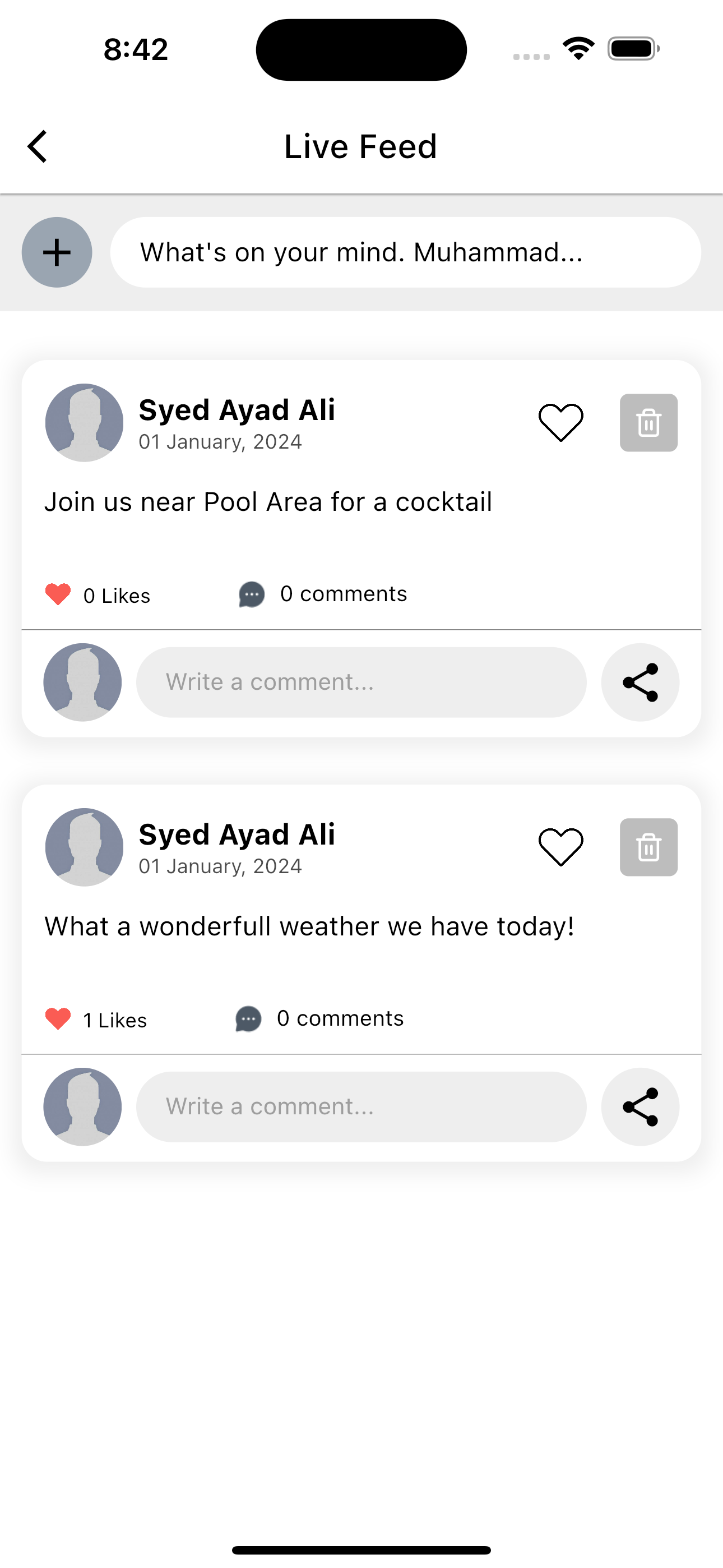Open comments on the weather post
This screenshot has width=723, height=1568.
point(320,1018)
